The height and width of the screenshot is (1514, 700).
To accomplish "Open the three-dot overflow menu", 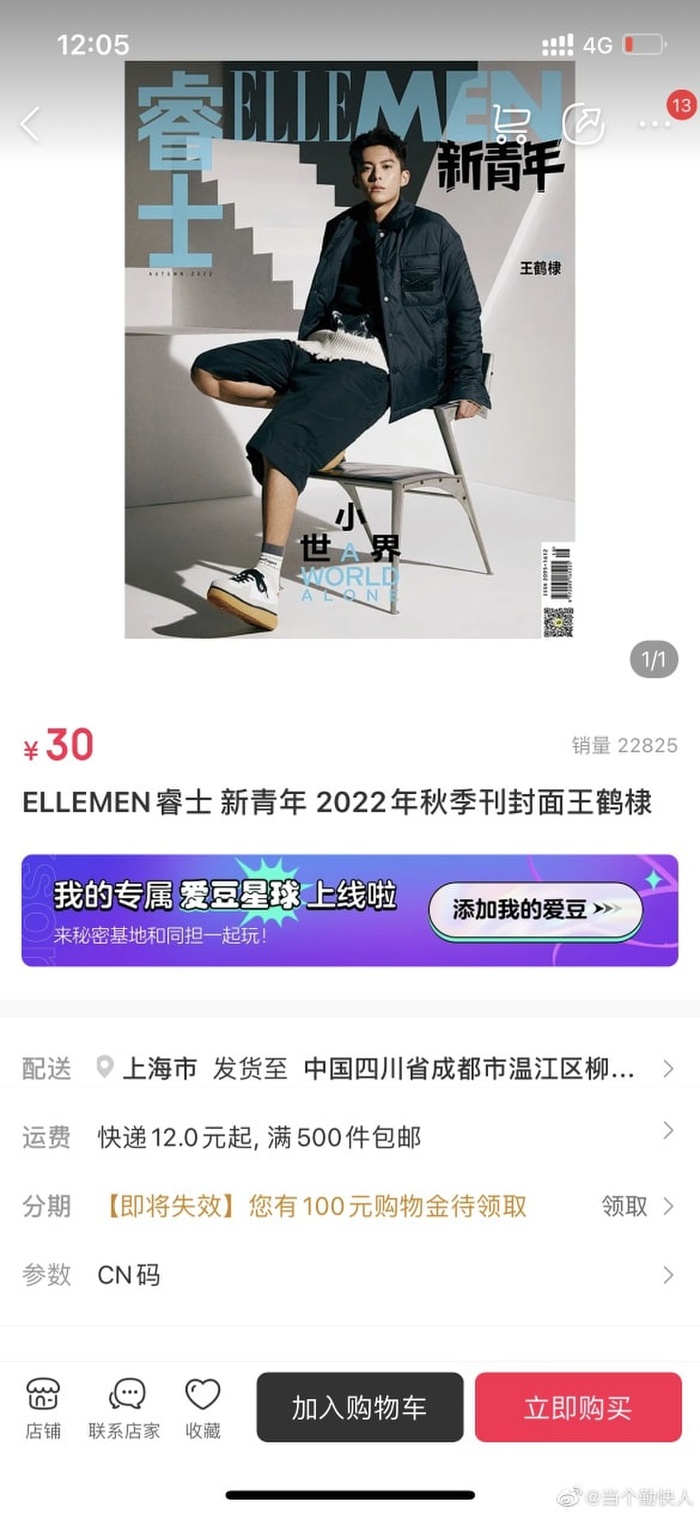I will click(x=655, y=123).
